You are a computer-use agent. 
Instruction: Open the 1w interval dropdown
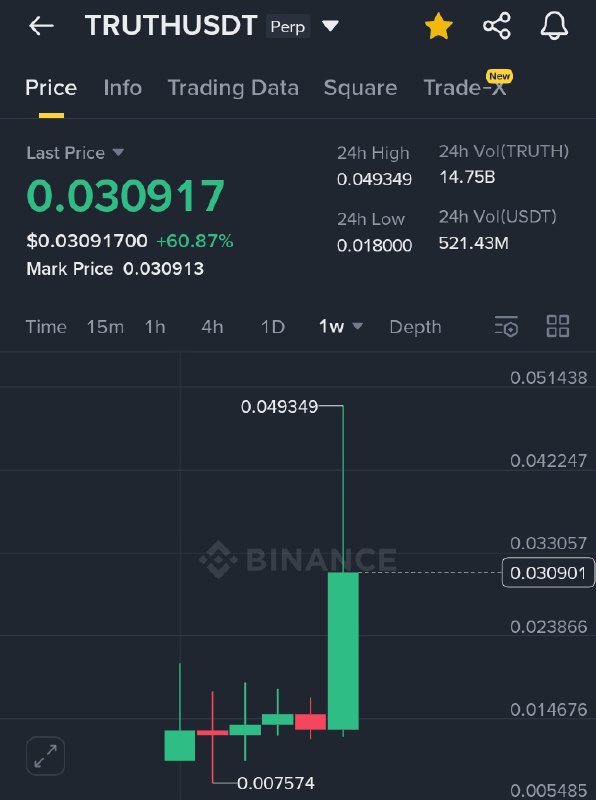(x=341, y=327)
